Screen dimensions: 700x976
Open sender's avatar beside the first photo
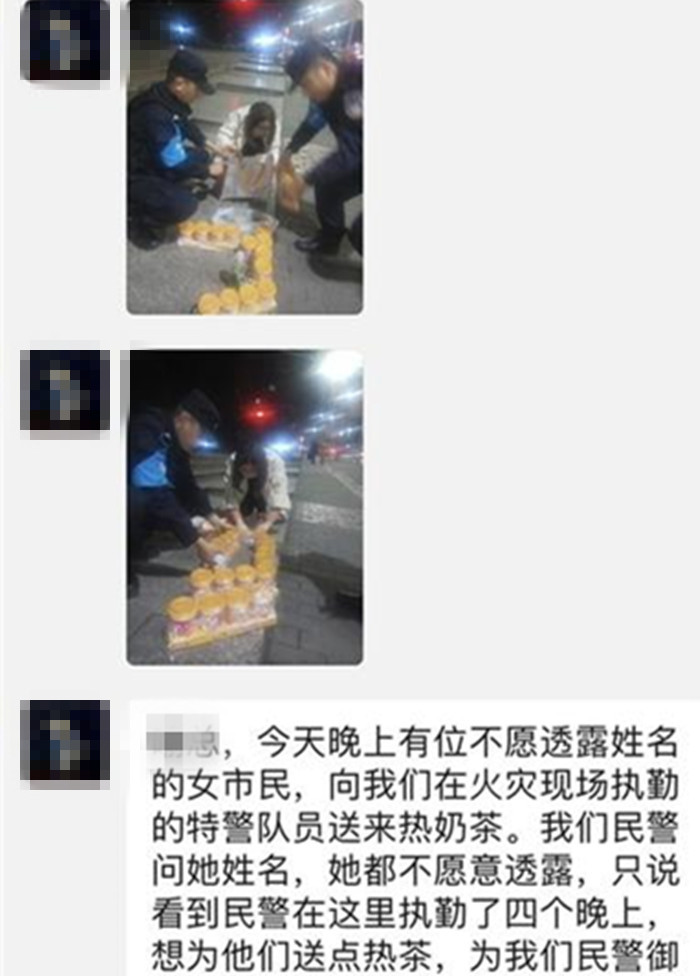(x=65, y=40)
